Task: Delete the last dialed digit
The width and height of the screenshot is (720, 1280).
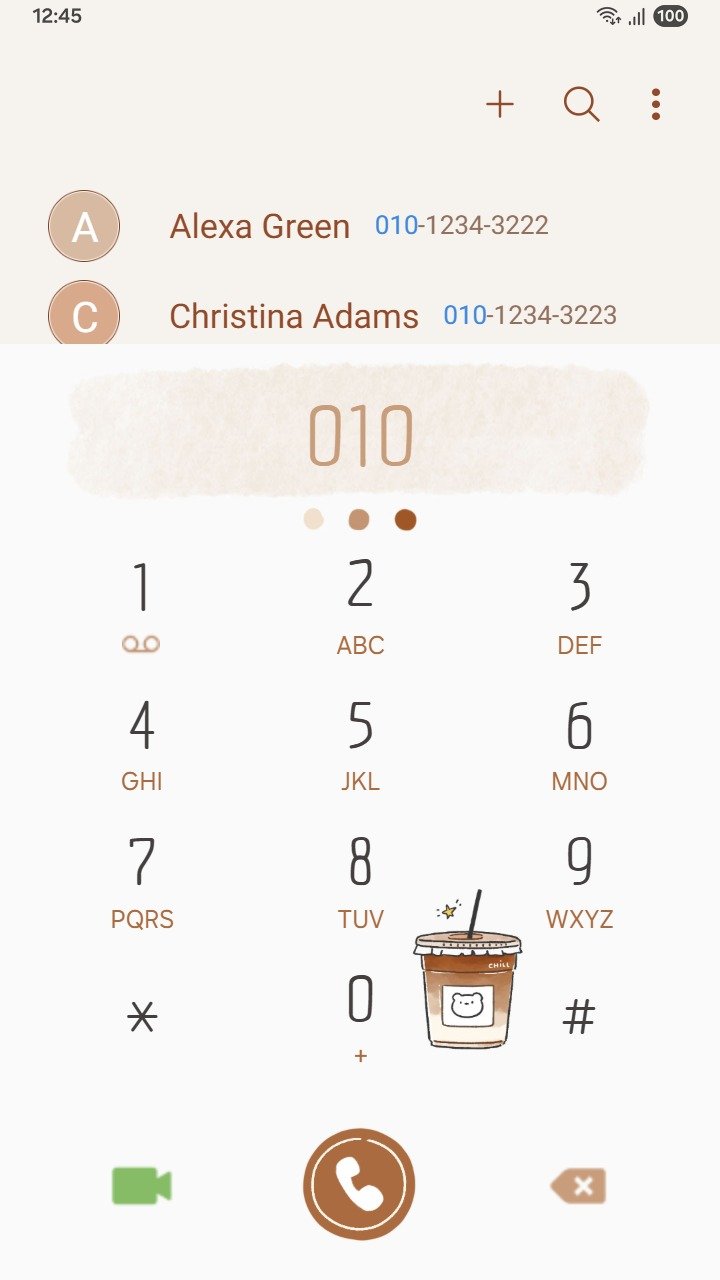Action: click(x=579, y=1187)
